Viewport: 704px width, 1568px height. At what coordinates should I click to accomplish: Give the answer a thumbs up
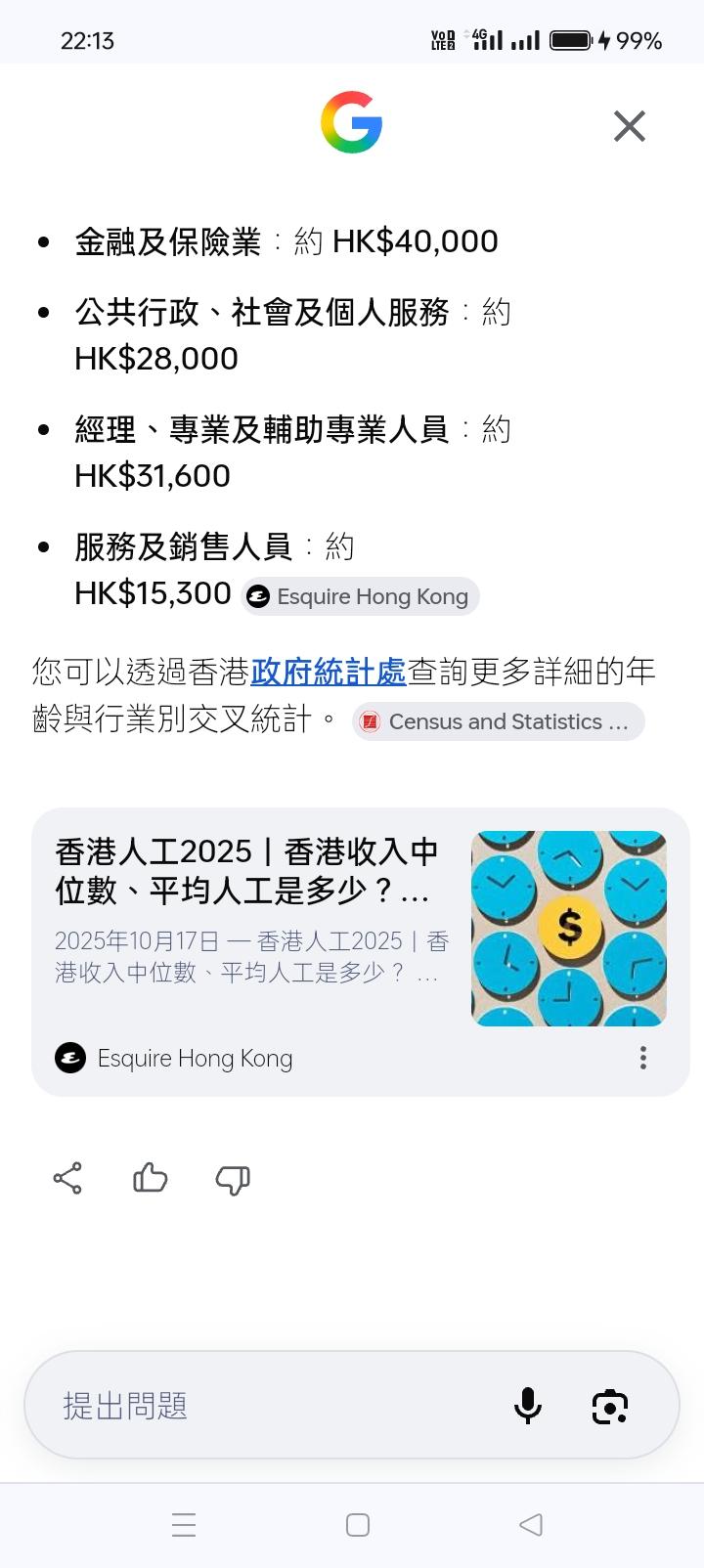click(x=150, y=1178)
